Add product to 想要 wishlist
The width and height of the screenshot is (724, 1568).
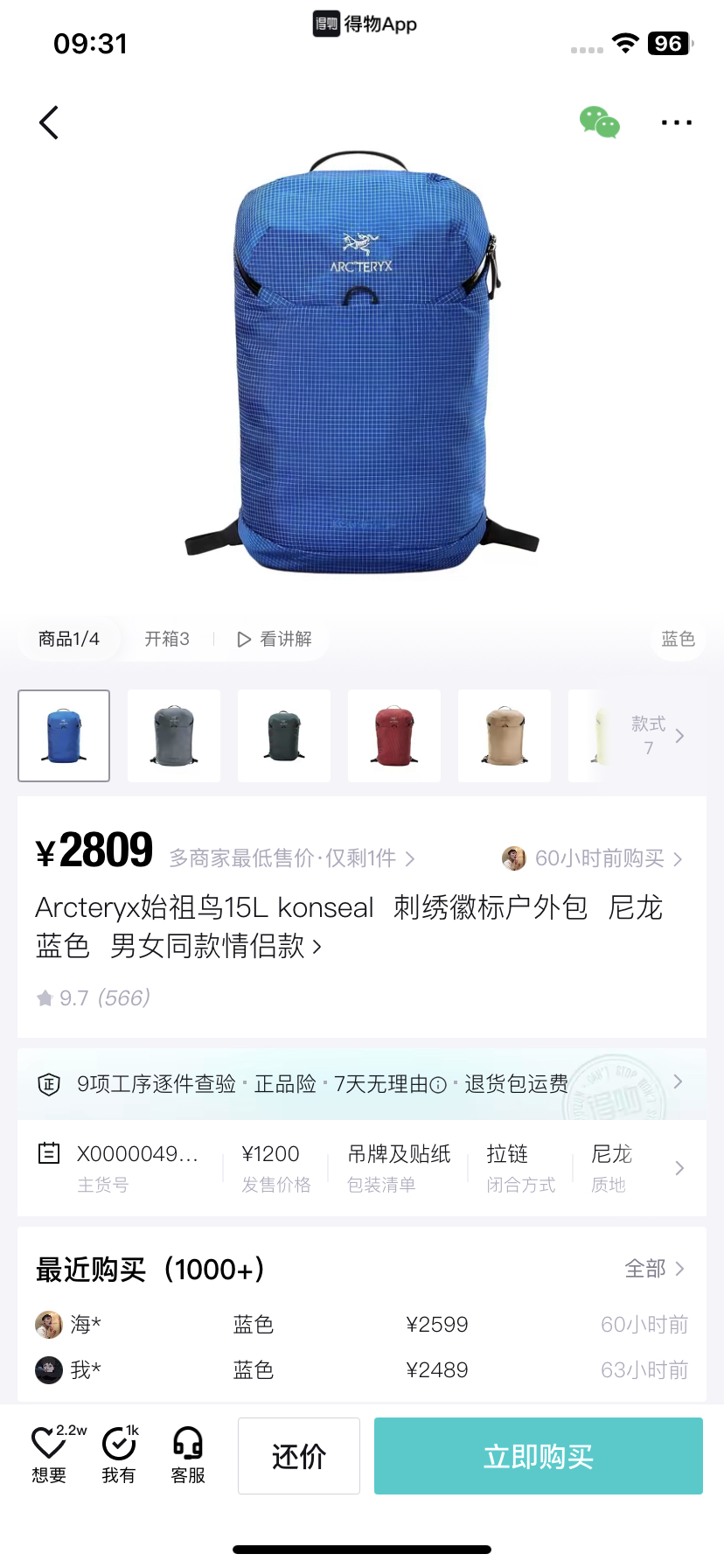click(50, 1455)
